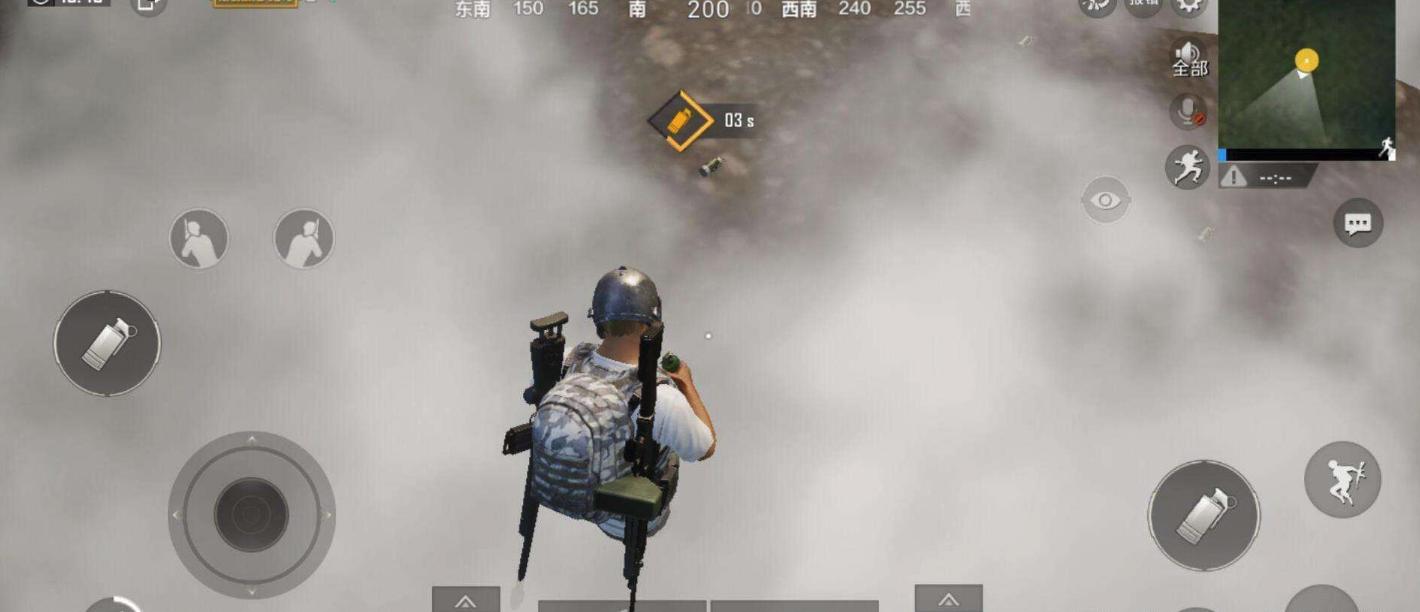This screenshot has width=1420, height=612.
Task: Toggle the muted microphone icon
Action: (1188, 112)
